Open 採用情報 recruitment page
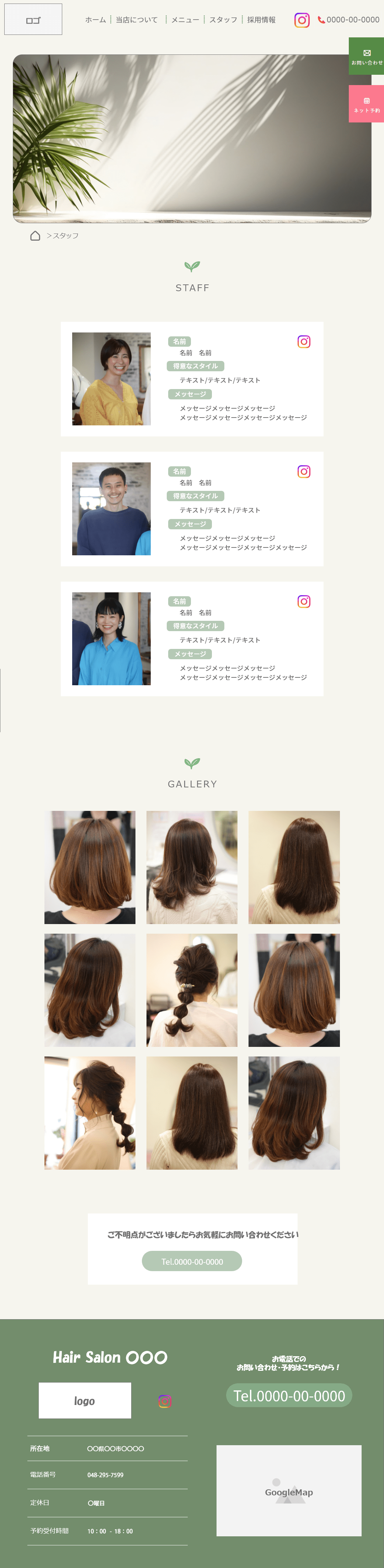Screen dimensions: 384x1568 click(x=261, y=20)
